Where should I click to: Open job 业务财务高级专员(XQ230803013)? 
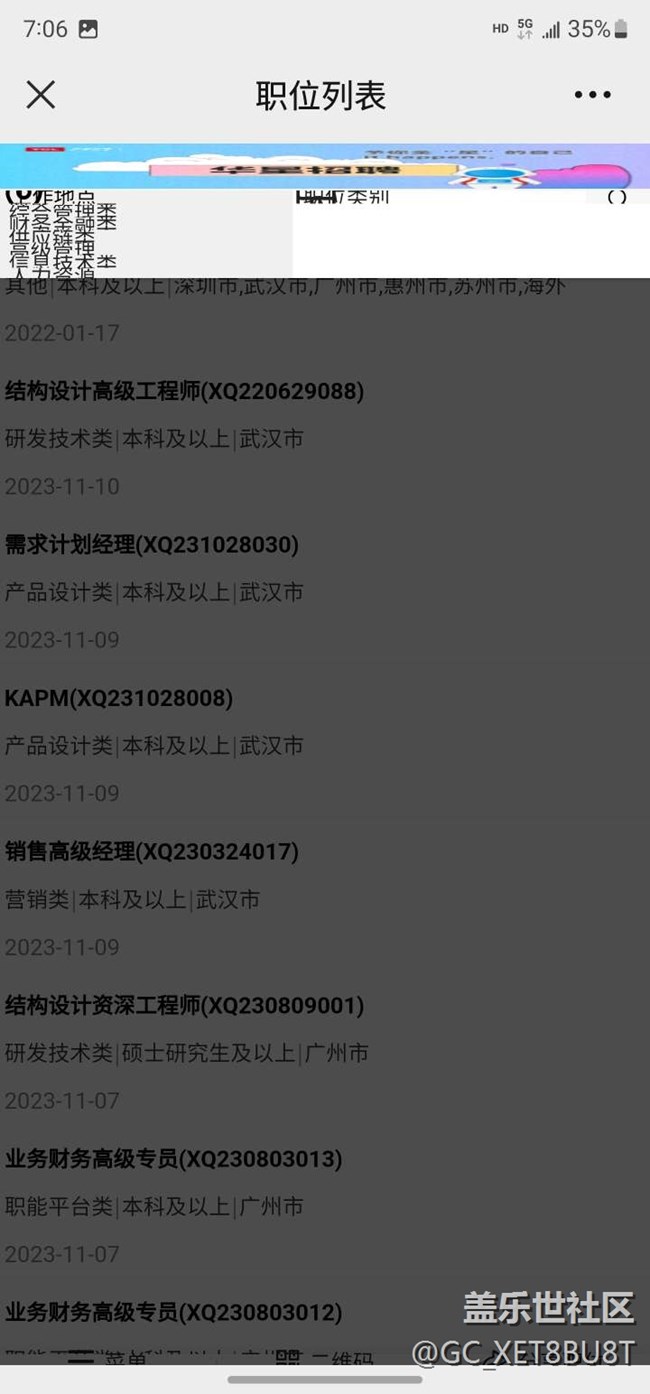click(x=173, y=1159)
